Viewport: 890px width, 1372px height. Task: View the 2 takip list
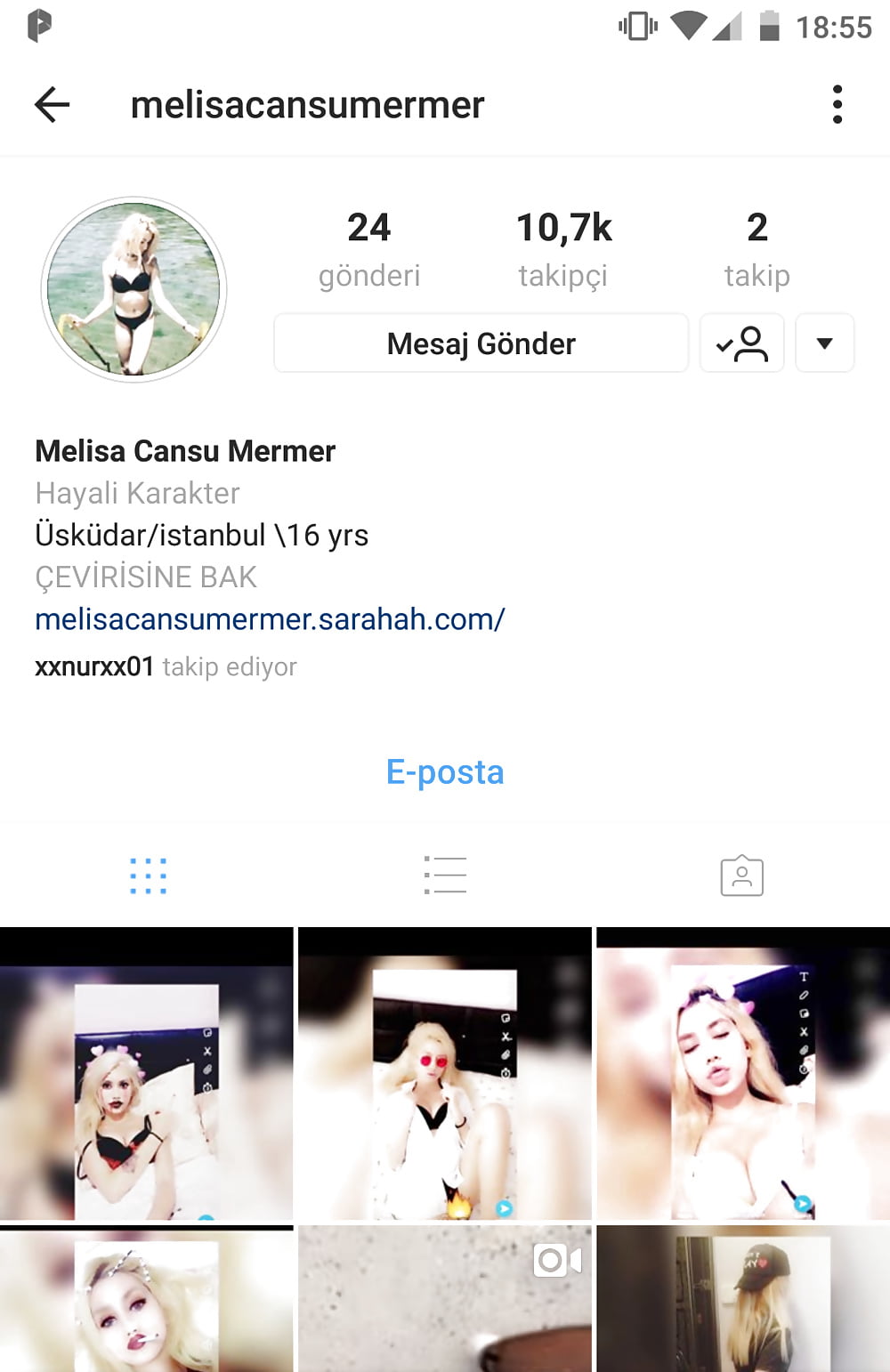tap(756, 249)
